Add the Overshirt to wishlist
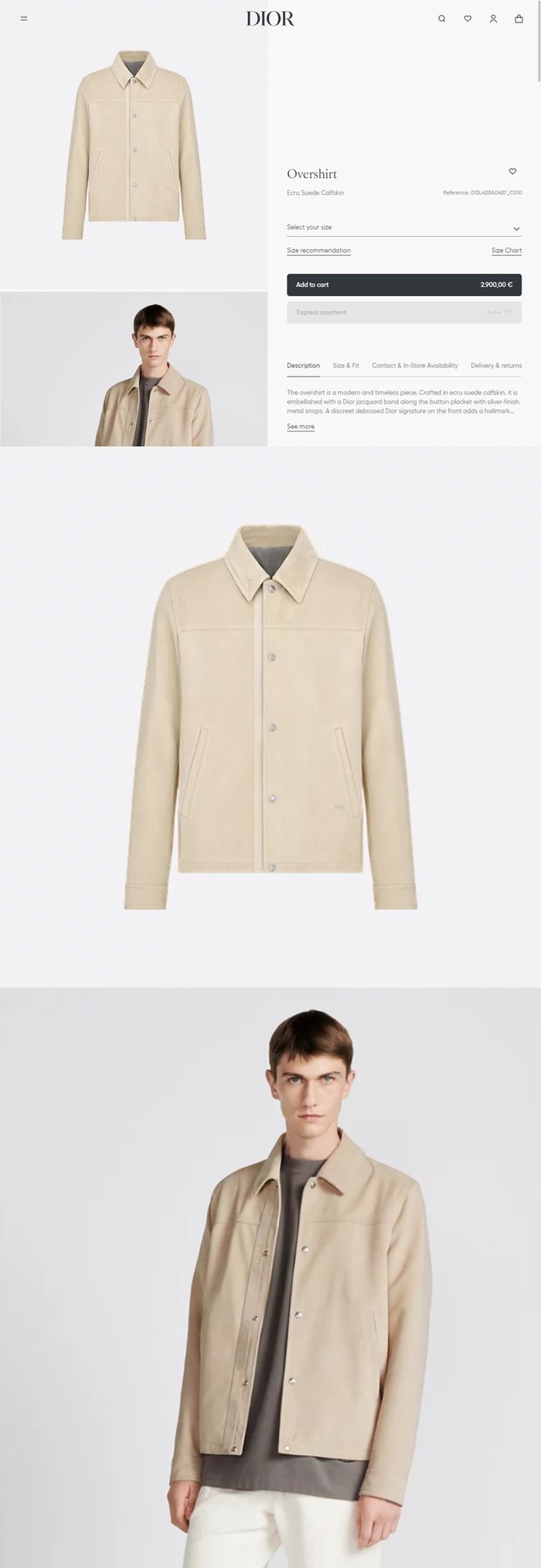 pyautogui.click(x=512, y=172)
